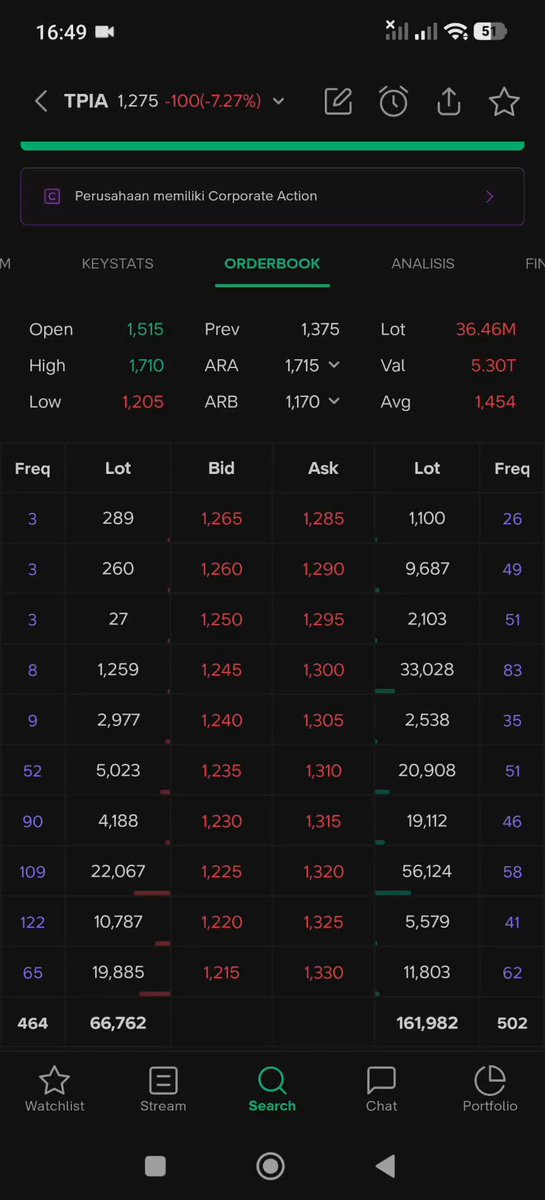
Task: Expand the ARB 1,170 dropdown
Action: click(x=334, y=402)
